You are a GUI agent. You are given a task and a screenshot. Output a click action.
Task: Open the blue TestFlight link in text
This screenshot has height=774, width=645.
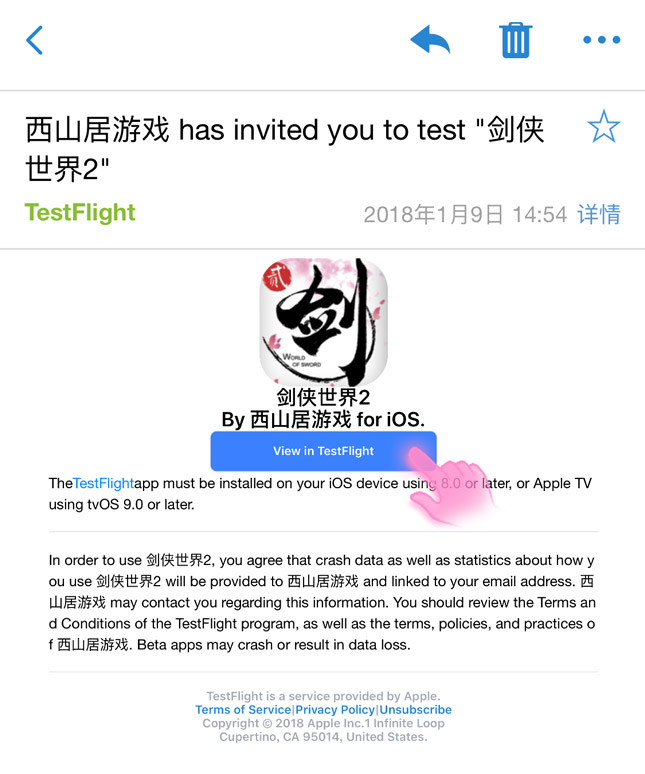(103, 483)
